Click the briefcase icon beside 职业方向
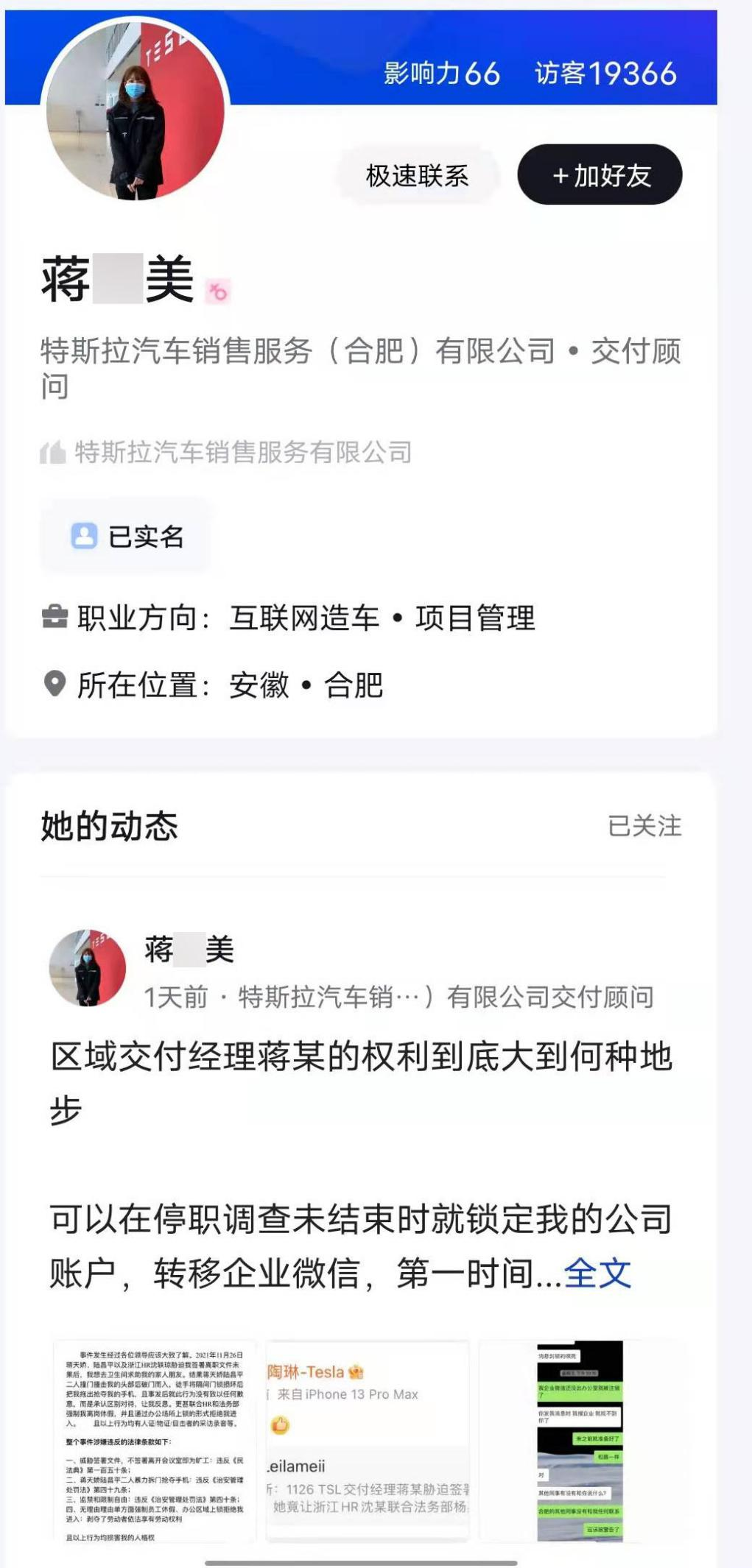752x1568 pixels. click(x=55, y=616)
